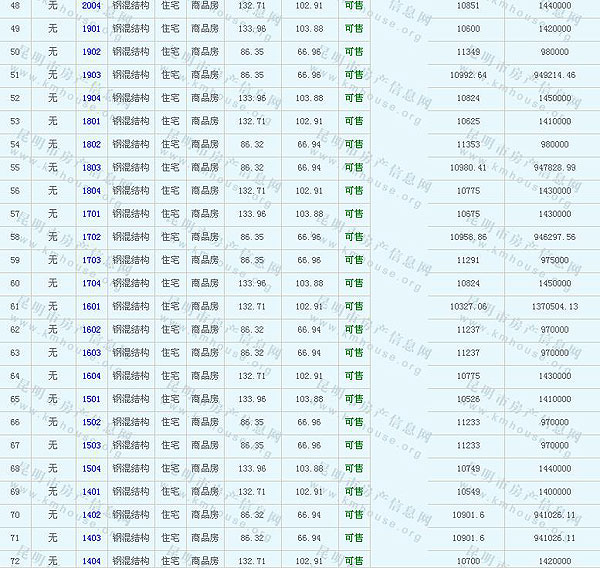
Task: Open room 1902 details
Action: pyautogui.click(x=92, y=52)
